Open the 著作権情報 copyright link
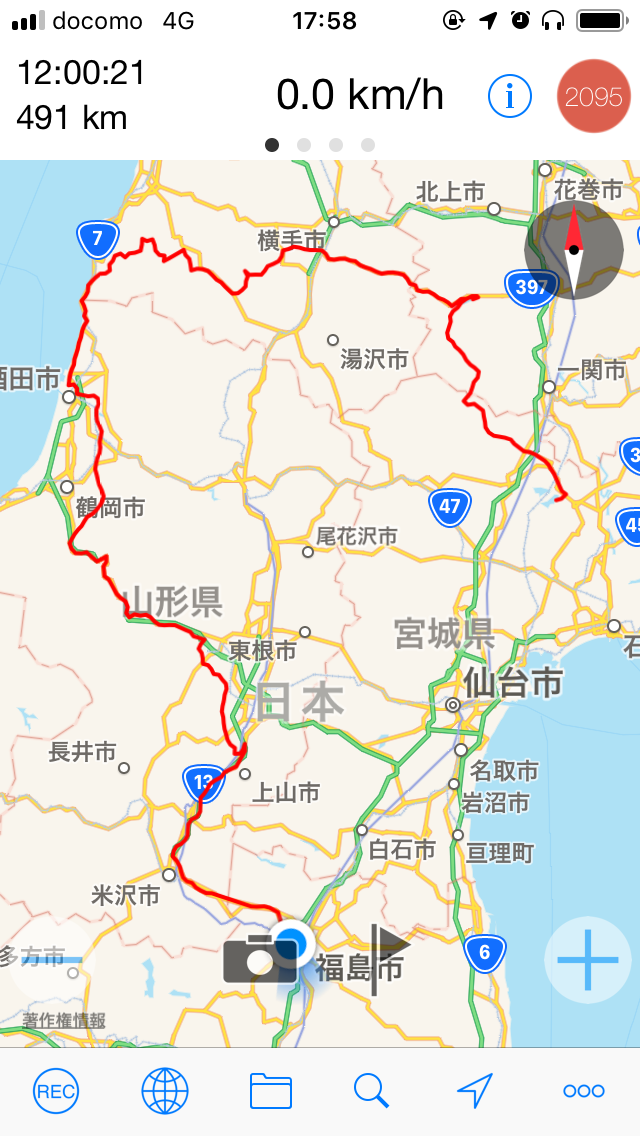The width and height of the screenshot is (640, 1136). (65, 1021)
